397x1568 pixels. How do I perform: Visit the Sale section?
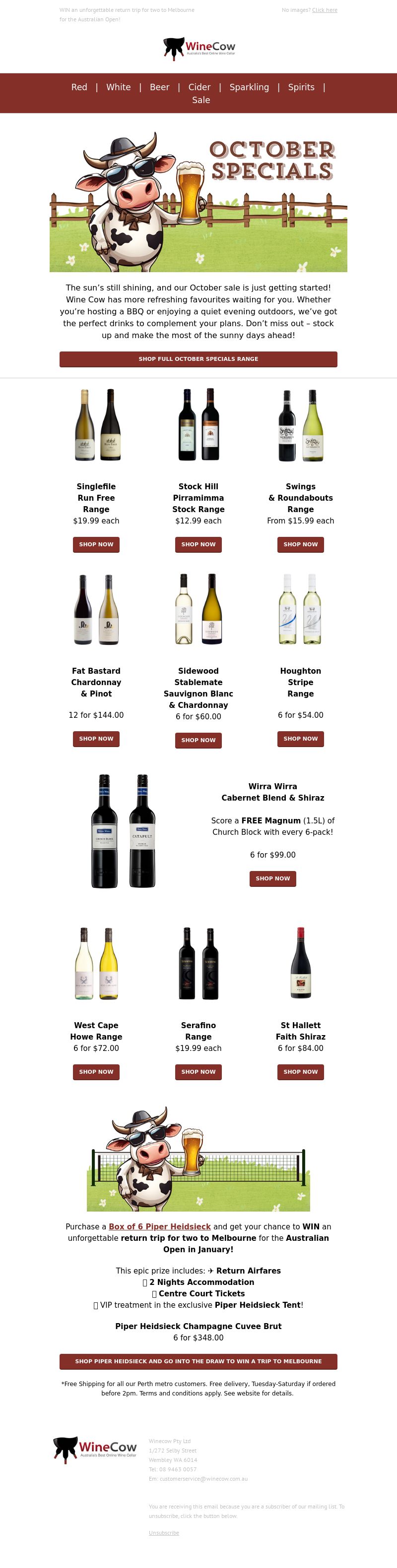pyautogui.click(x=201, y=101)
